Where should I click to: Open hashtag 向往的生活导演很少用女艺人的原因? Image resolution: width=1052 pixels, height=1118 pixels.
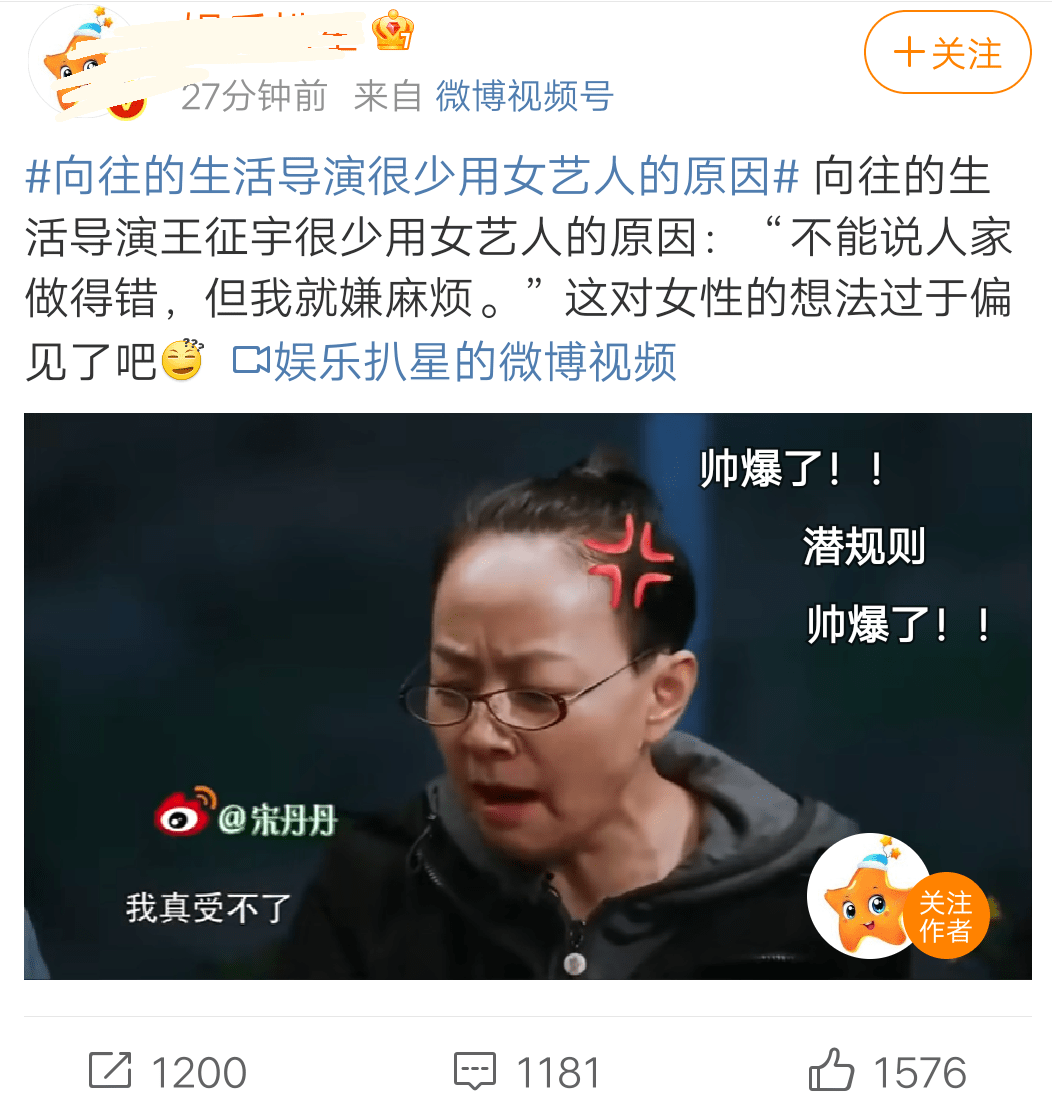411,179
